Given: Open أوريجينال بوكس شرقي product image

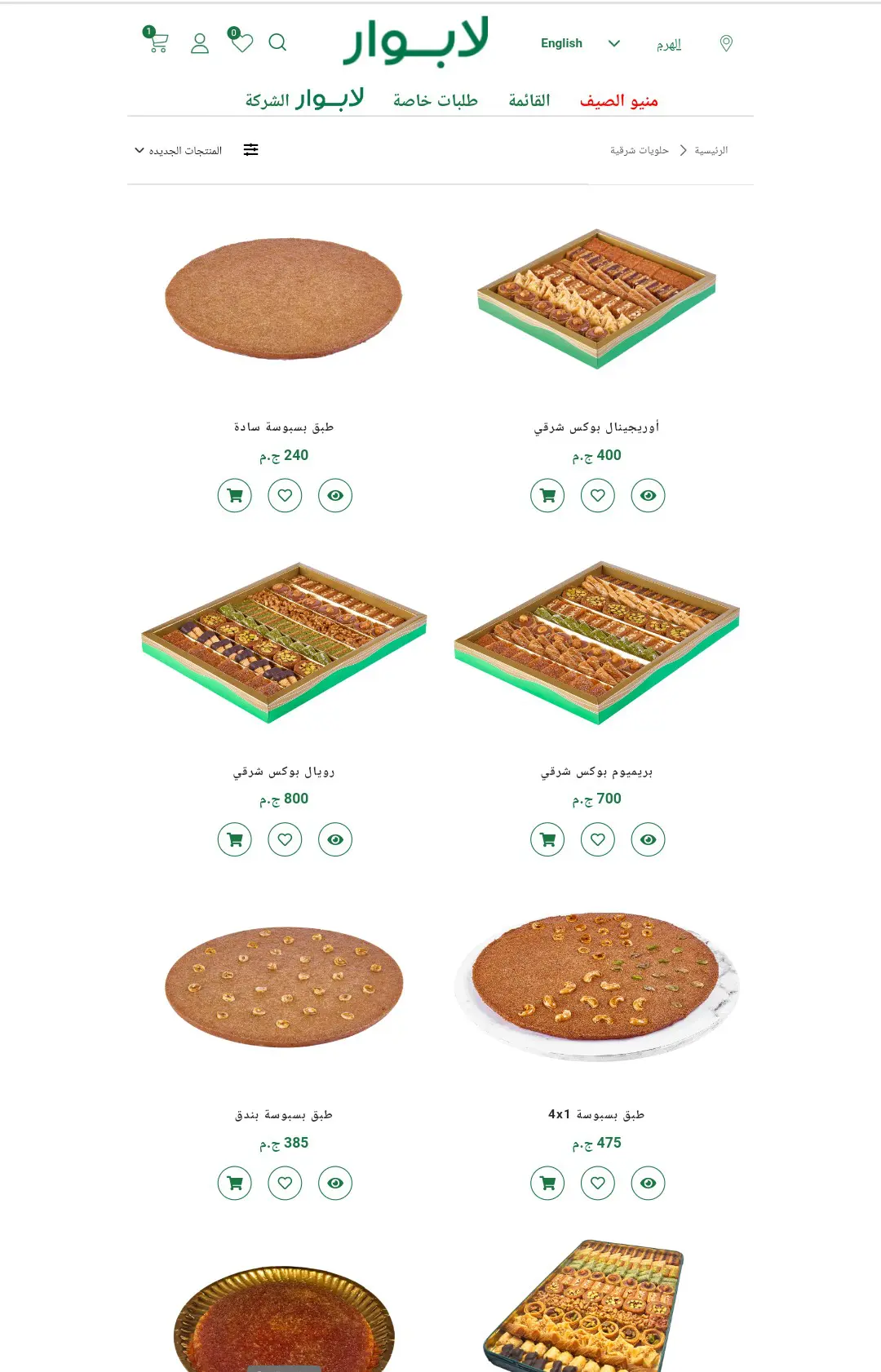Looking at the screenshot, I should [596, 299].
